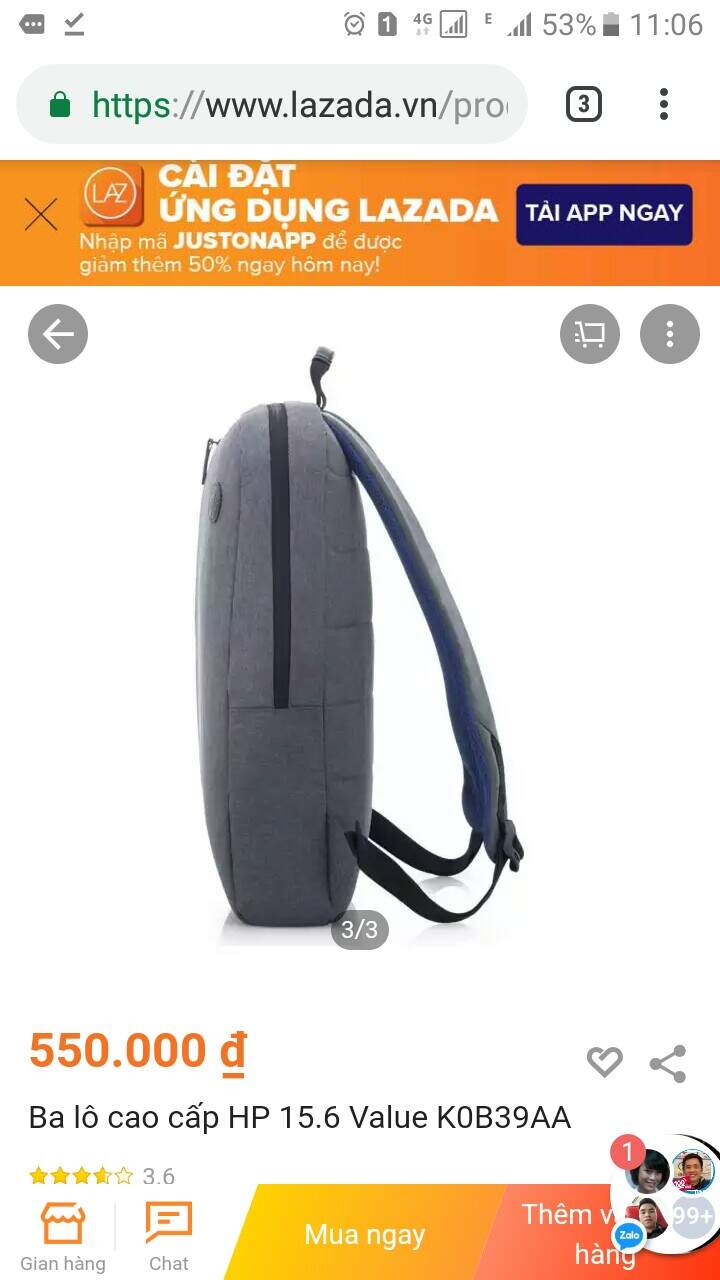Buy now with Mua ngay

(x=365, y=1235)
